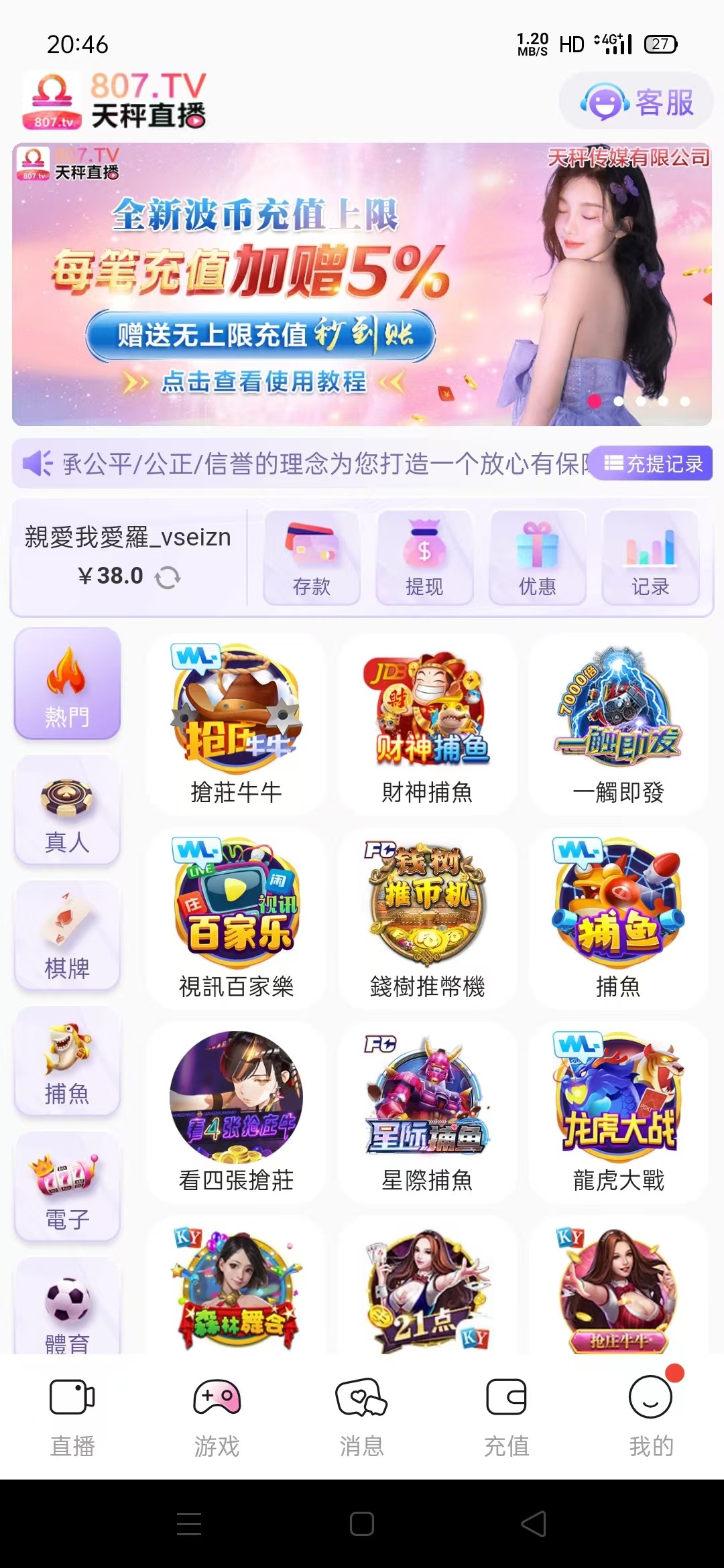
Task: Launch 龍虎大戰
Action: coord(618,1112)
